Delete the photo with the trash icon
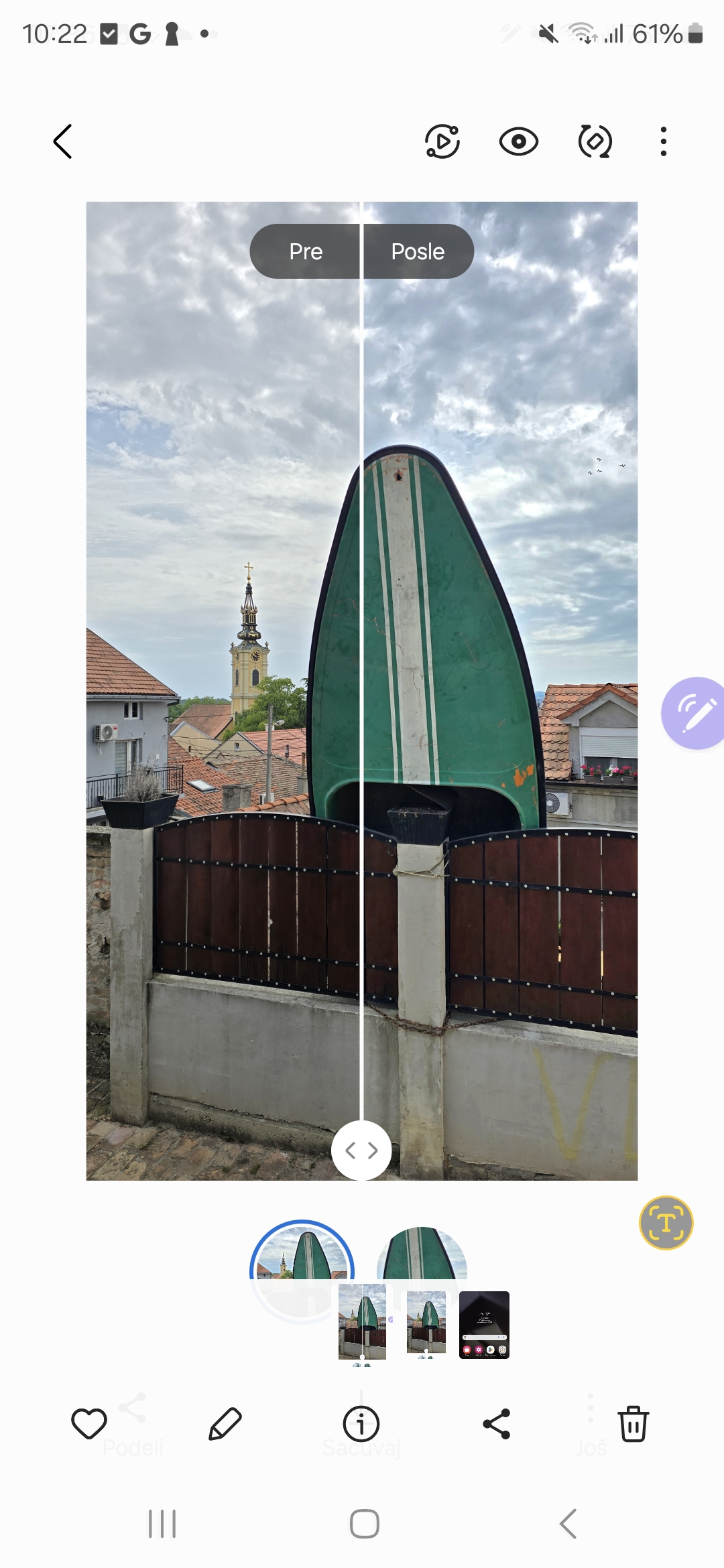 click(x=633, y=1424)
